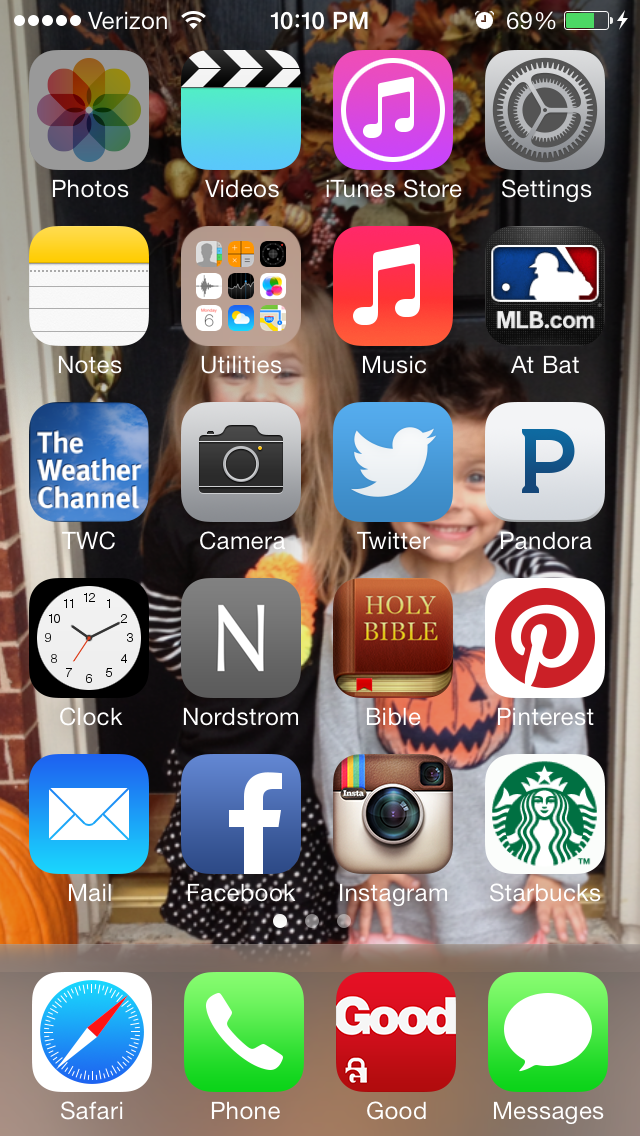640x1136 pixels.
Task: Open Twitter
Action: tap(393, 462)
